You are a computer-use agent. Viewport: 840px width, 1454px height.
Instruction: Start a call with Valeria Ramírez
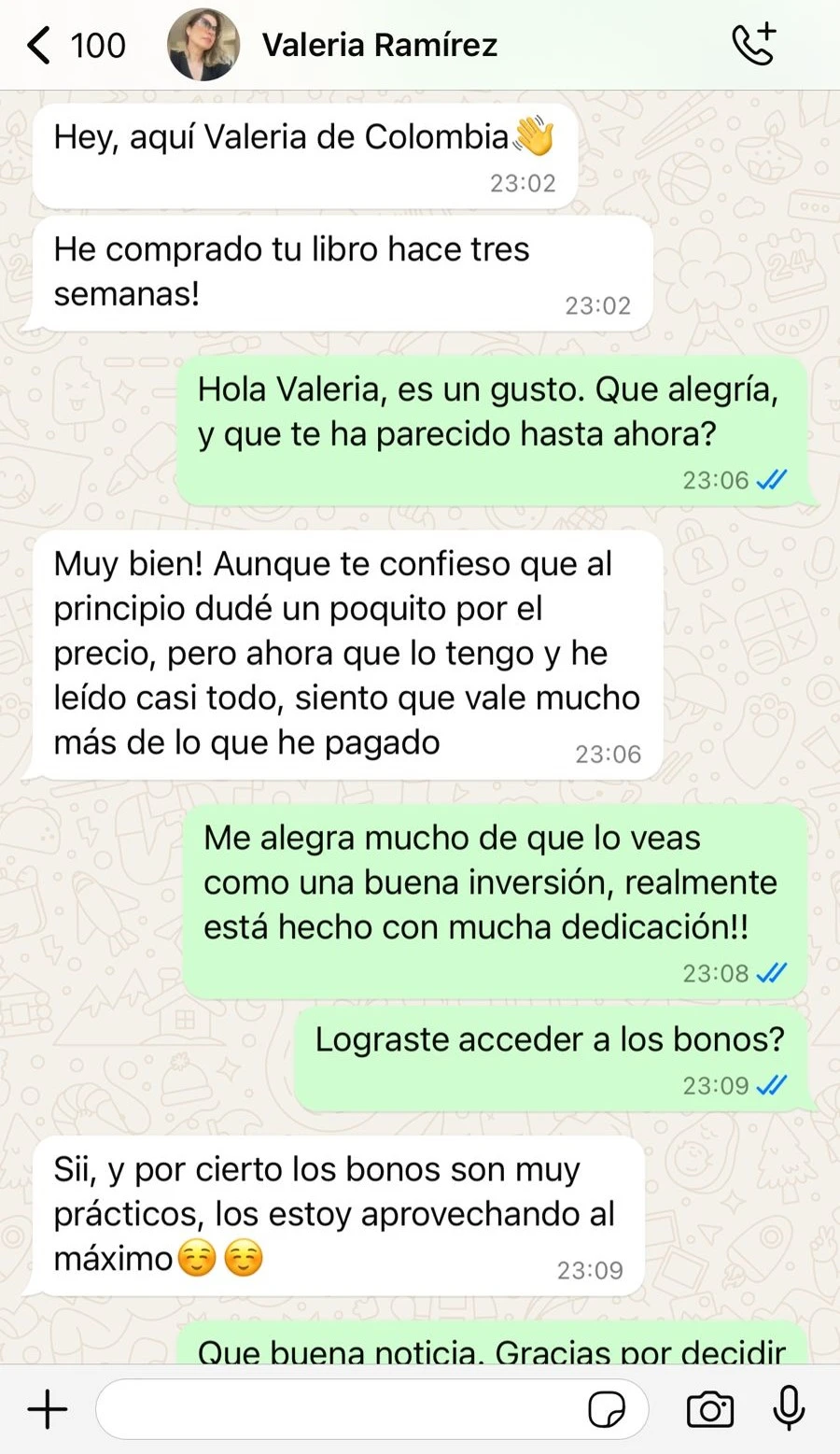click(x=754, y=45)
